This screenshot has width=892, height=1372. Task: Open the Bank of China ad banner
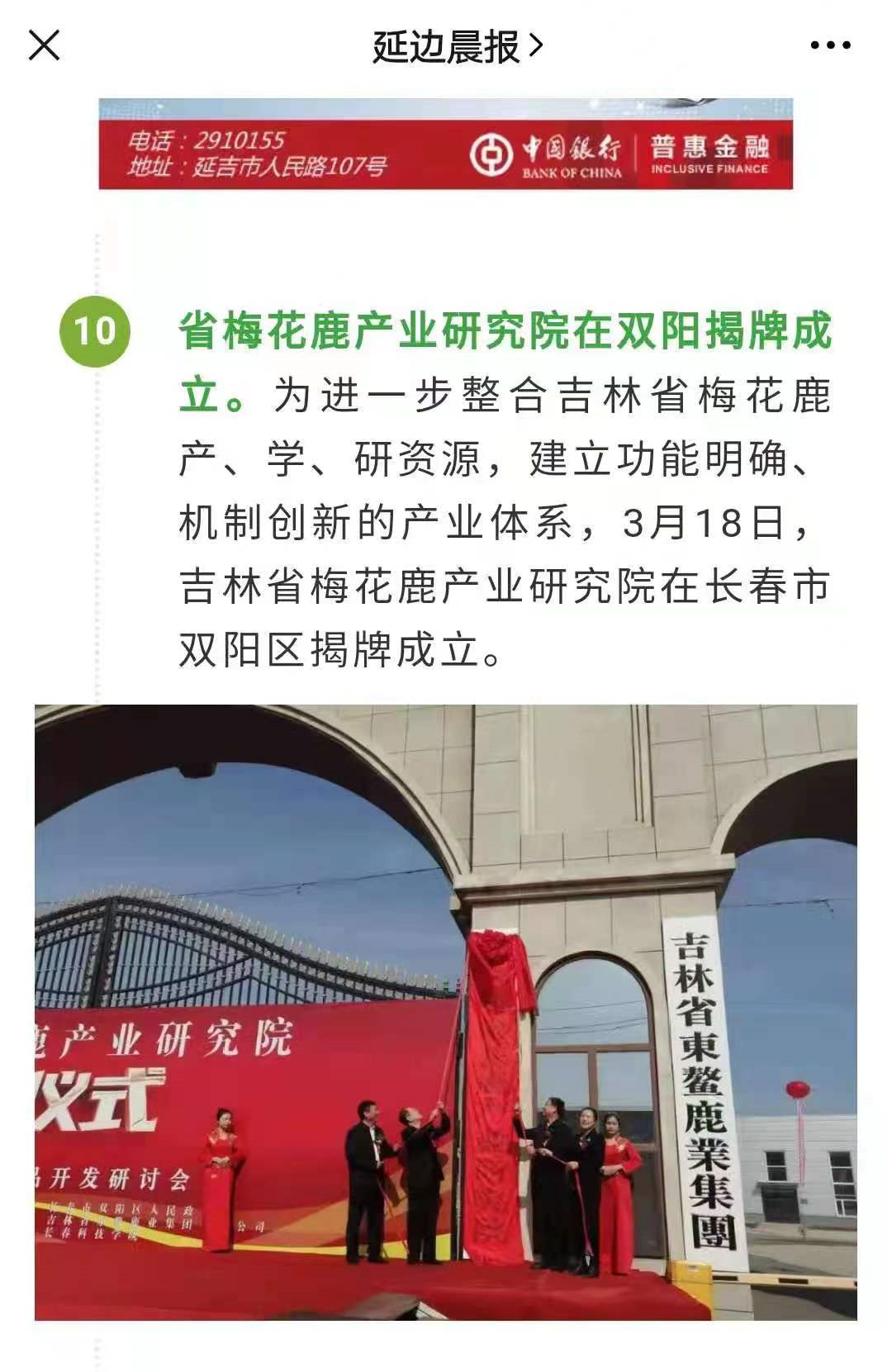pyautogui.click(x=445, y=145)
